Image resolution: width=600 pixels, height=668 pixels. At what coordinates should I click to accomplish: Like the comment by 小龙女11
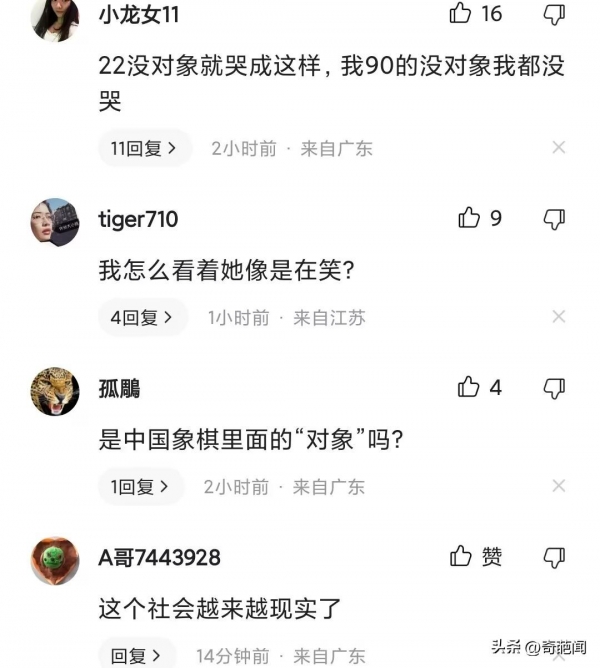461,13
